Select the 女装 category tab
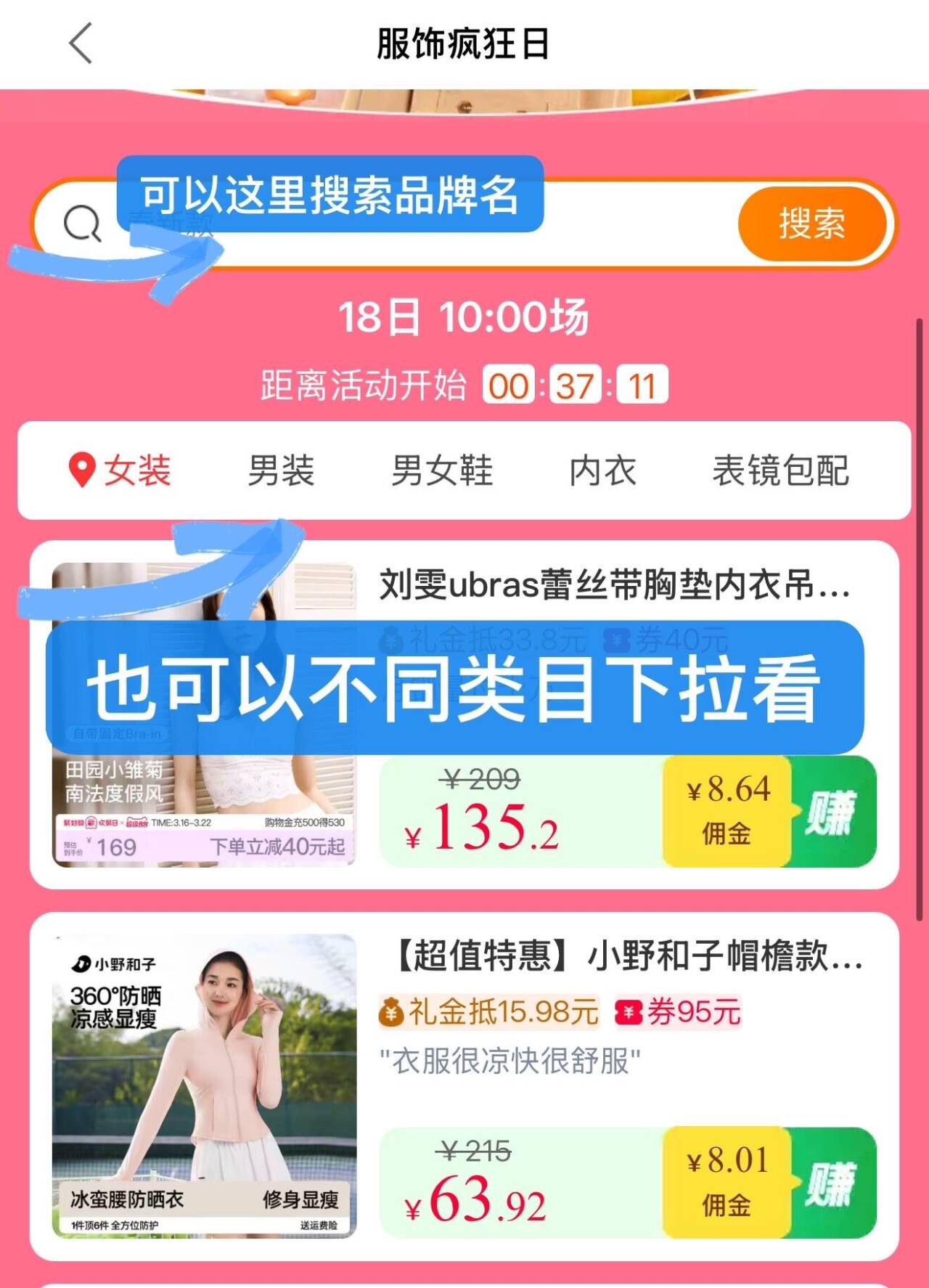Image resolution: width=929 pixels, height=1288 pixels. (121, 470)
